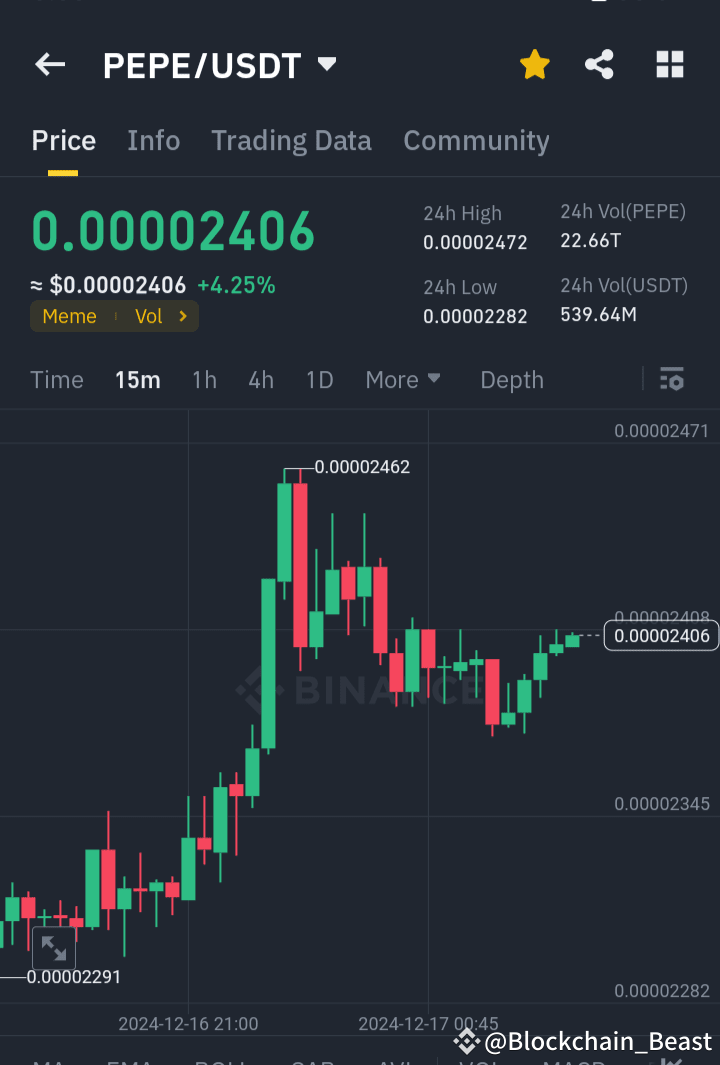Select the 1h timeframe
This screenshot has height=1065, width=720.
pyautogui.click(x=204, y=380)
